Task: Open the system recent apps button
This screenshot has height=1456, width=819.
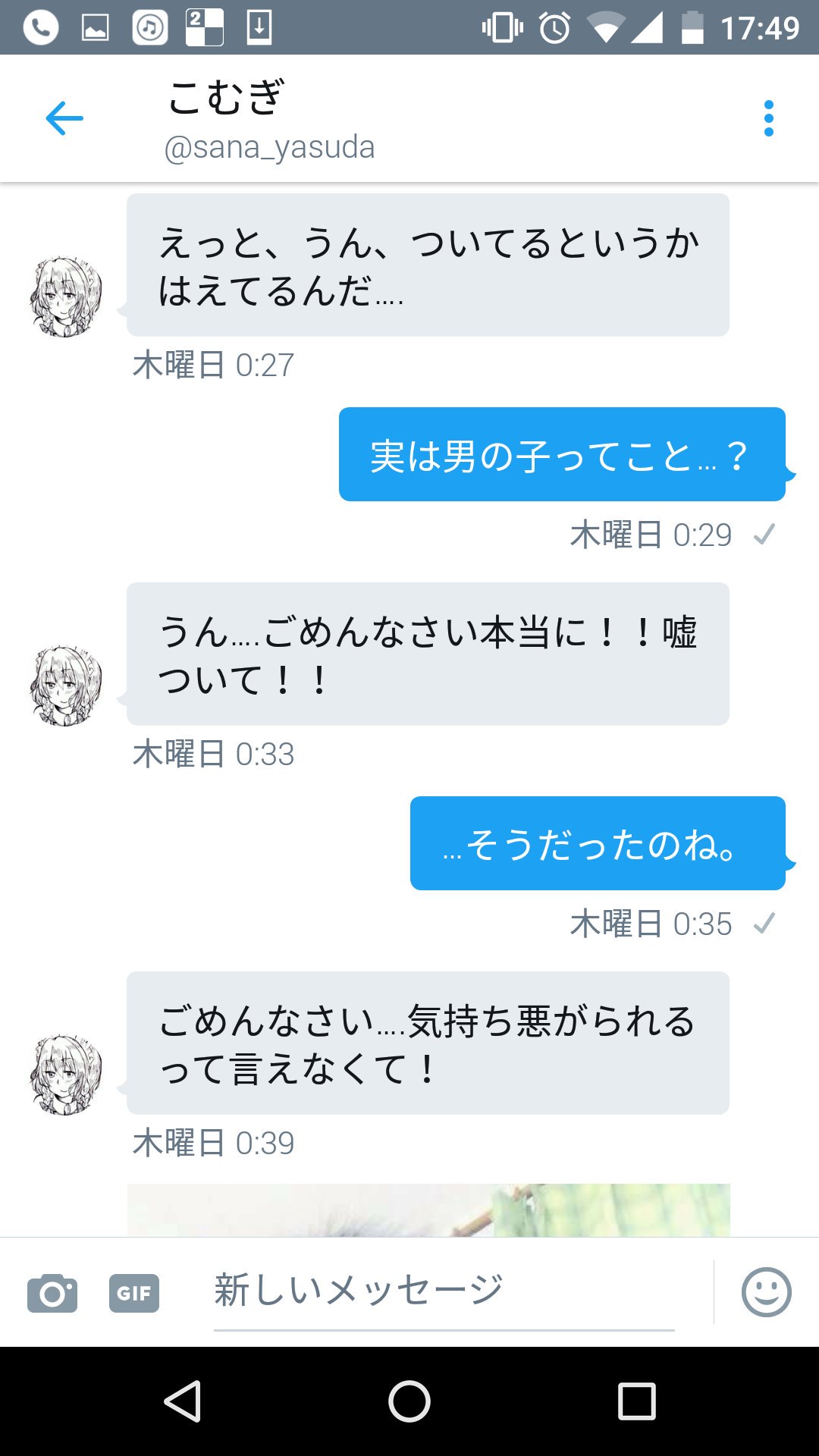Action: tap(637, 1401)
